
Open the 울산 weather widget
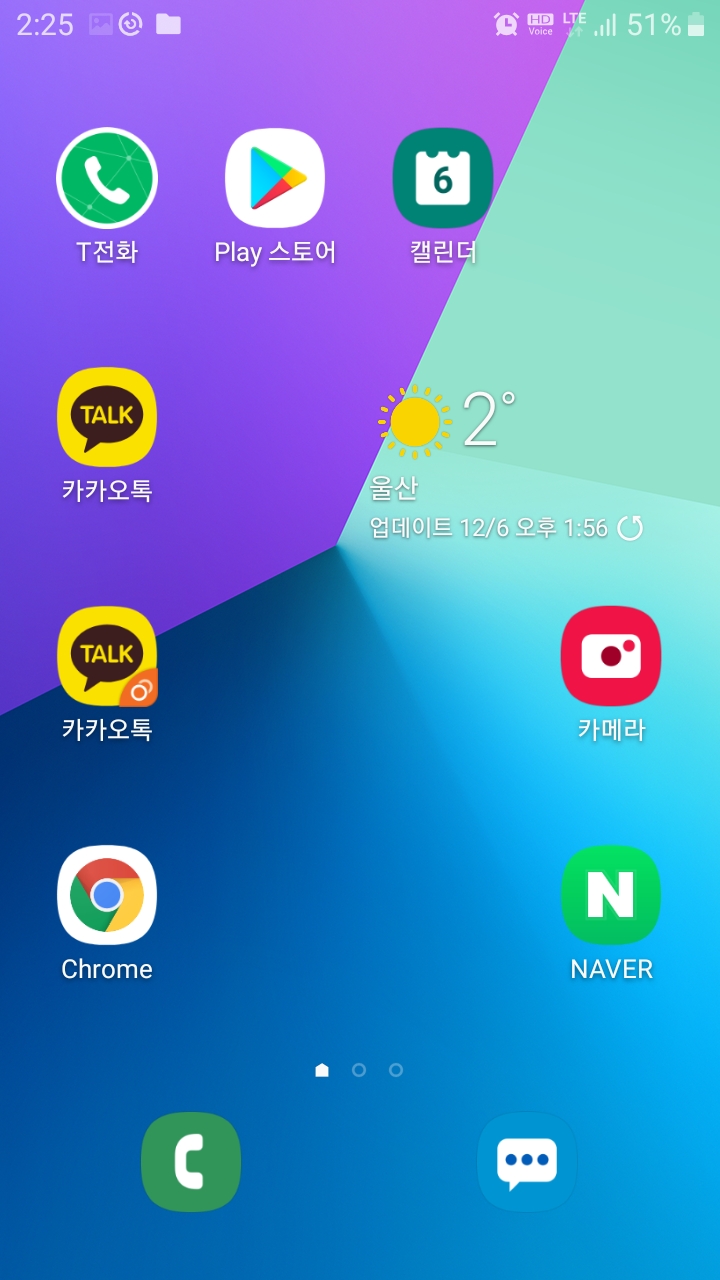(440, 440)
